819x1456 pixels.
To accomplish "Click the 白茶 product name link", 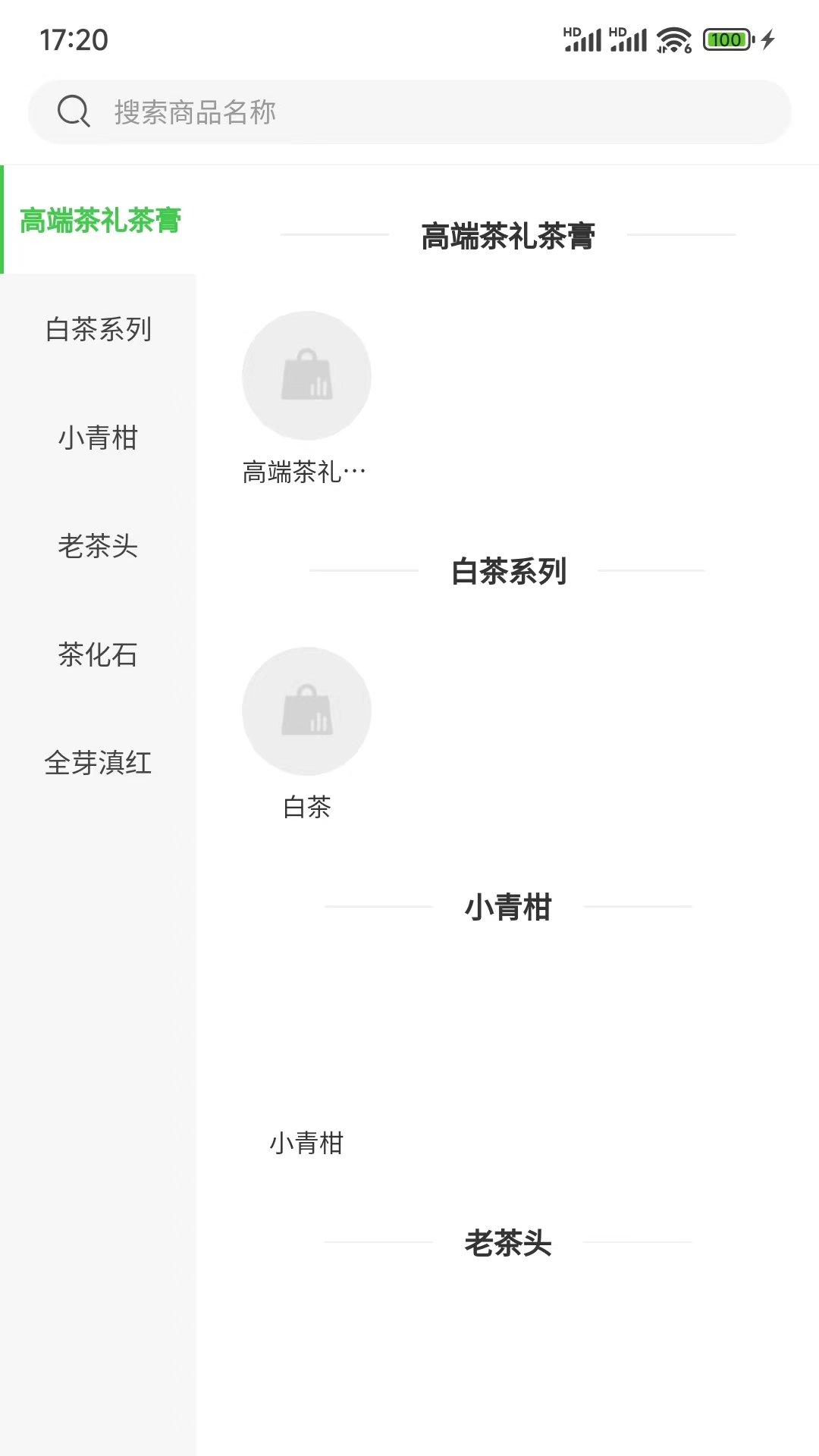I will [x=306, y=808].
